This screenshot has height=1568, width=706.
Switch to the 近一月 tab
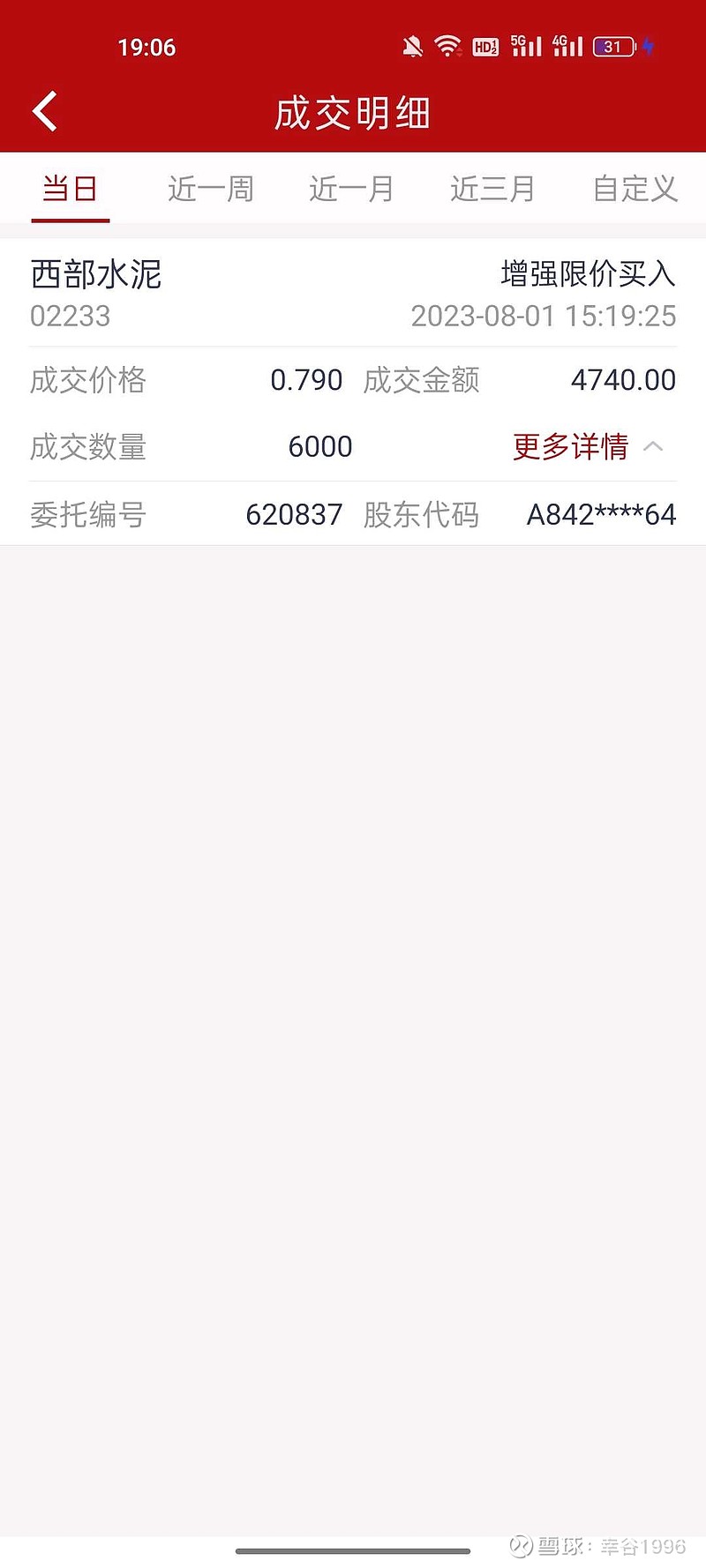click(x=351, y=188)
